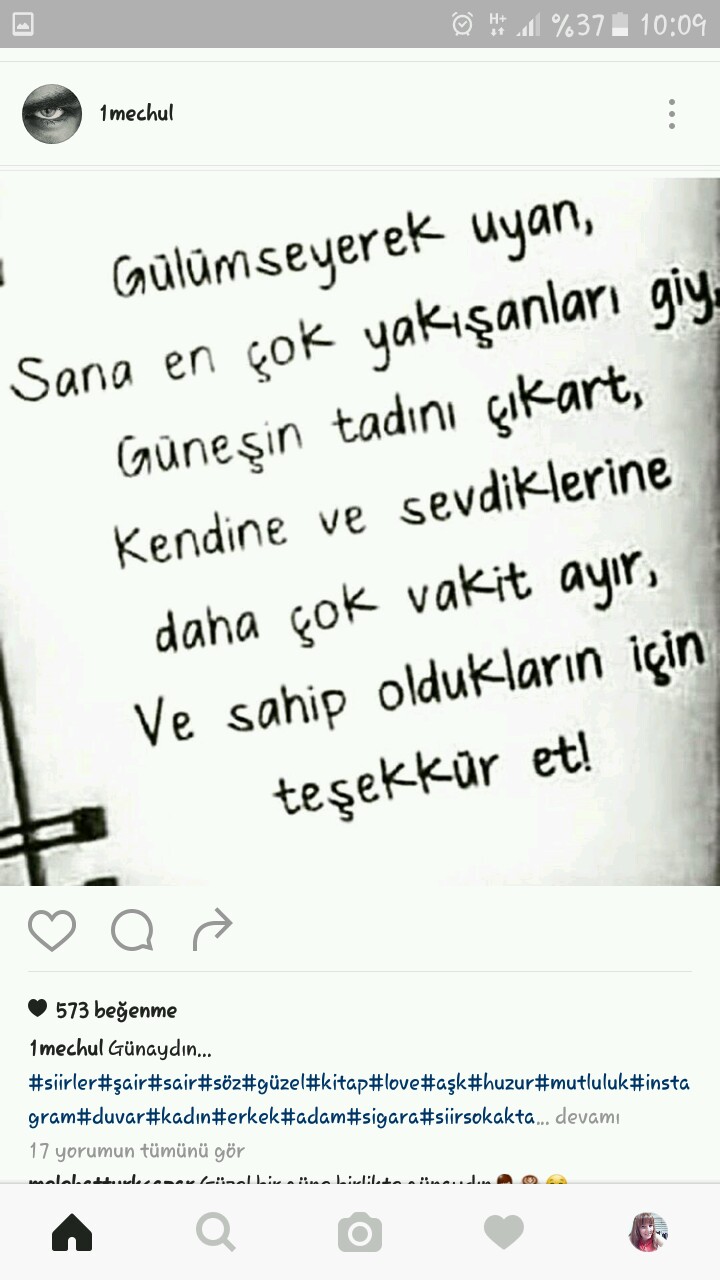Open 1mechul's profile picture
Image resolution: width=720 pixels, height=1280 pixels.
(x=52, y=114)
